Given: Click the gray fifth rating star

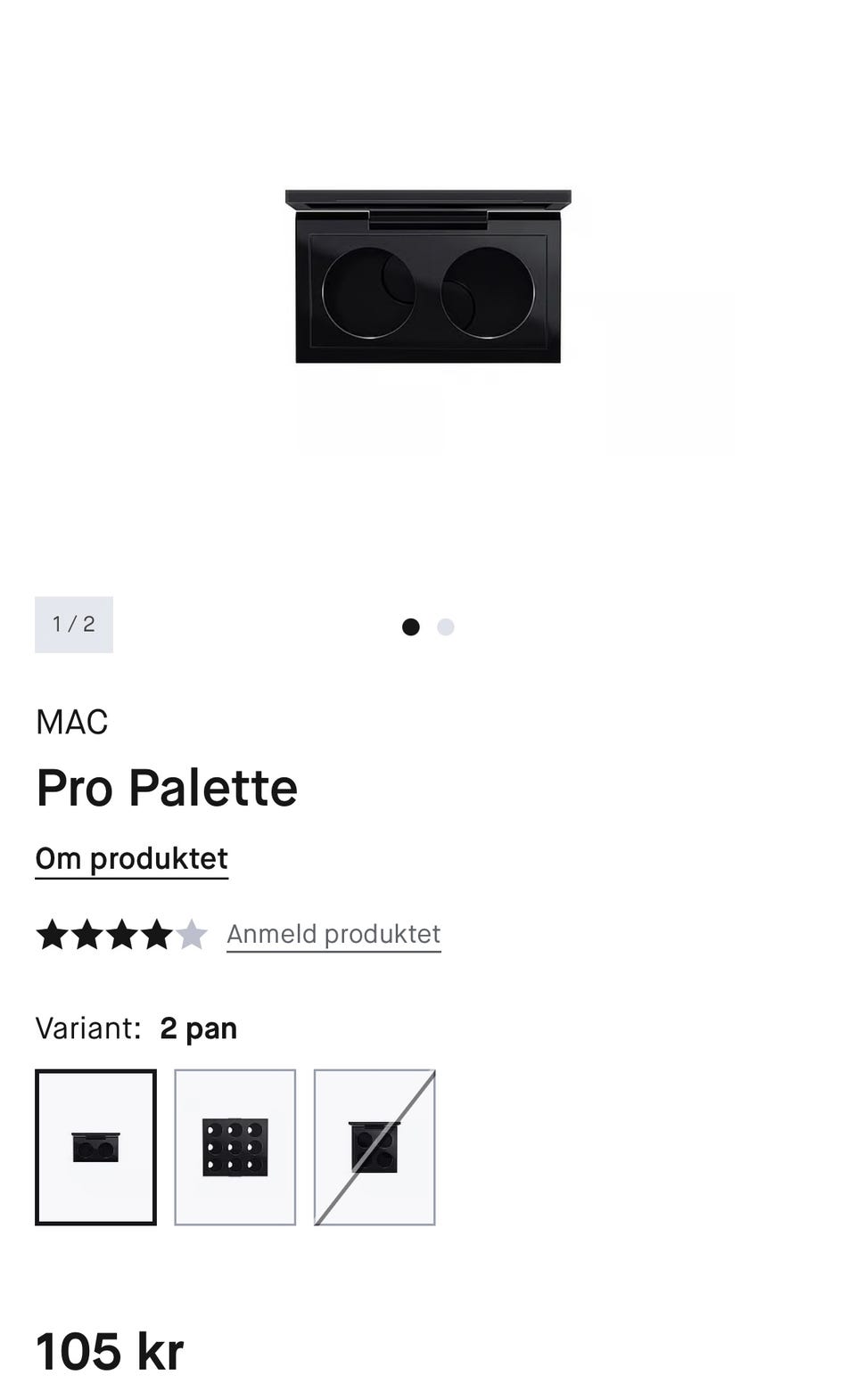Looking at the screenshot, I should point(190,934).
